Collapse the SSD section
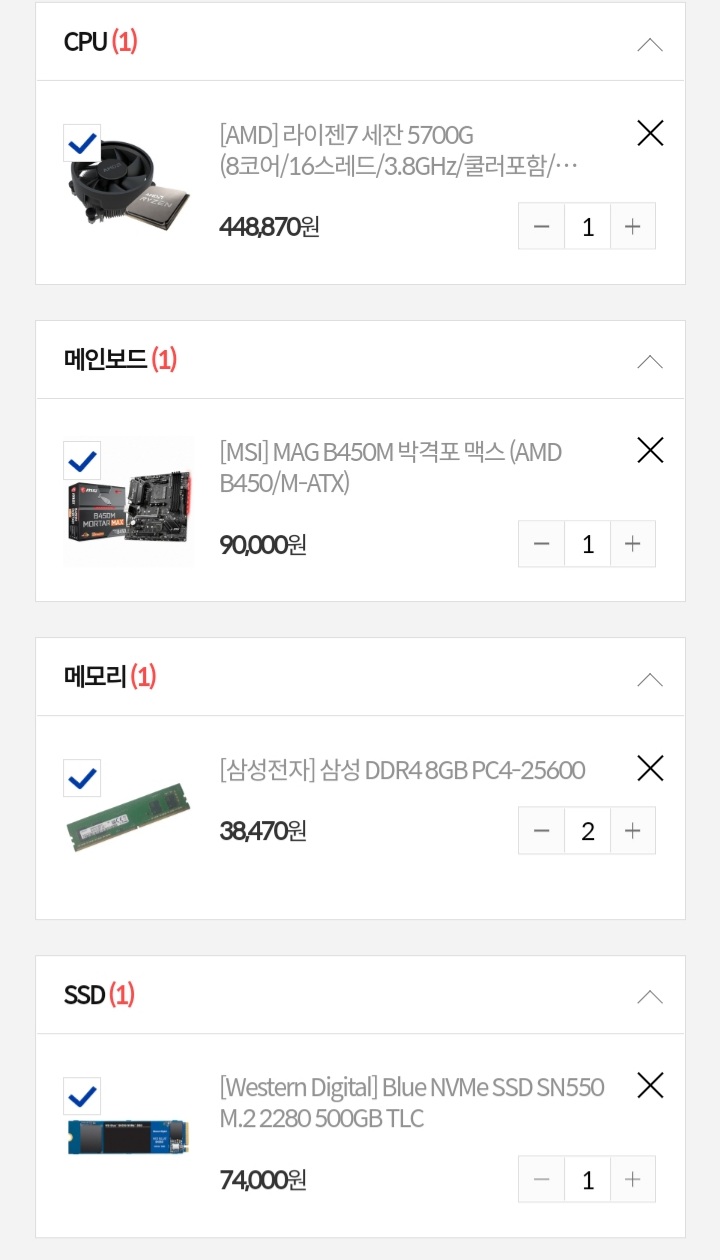 650,996
